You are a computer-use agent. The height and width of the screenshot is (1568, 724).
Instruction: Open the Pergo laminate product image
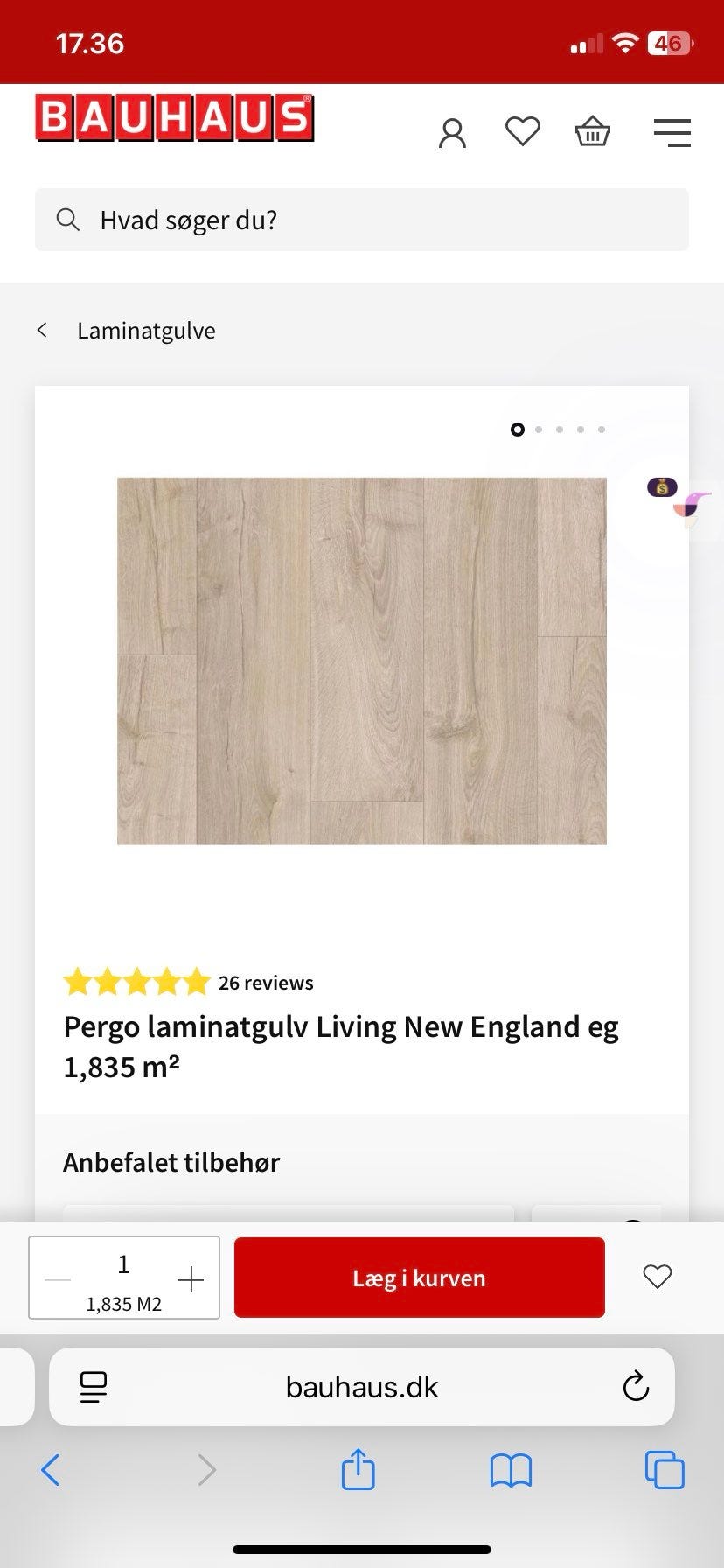362,661
